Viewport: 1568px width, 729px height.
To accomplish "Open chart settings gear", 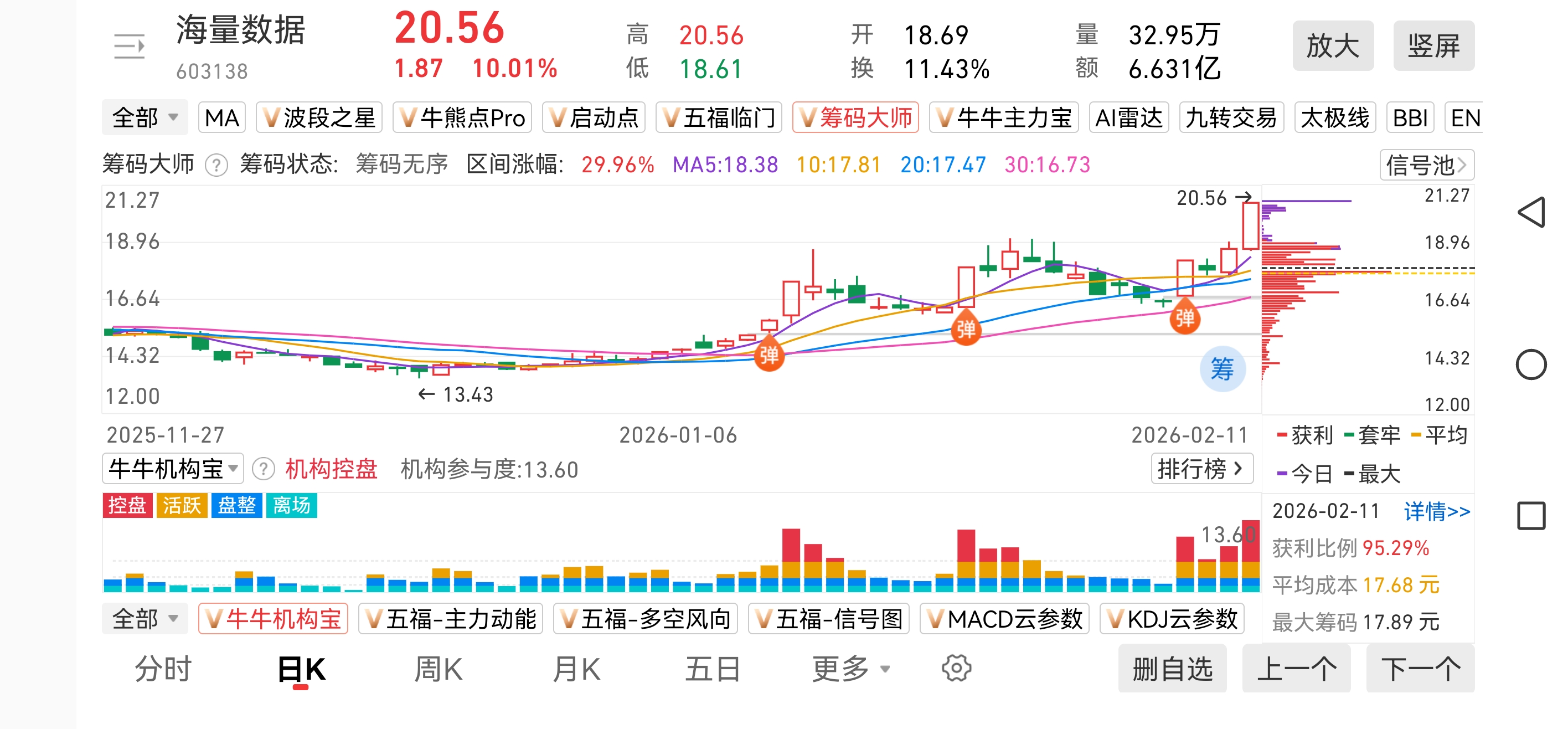I will point(956,669).
